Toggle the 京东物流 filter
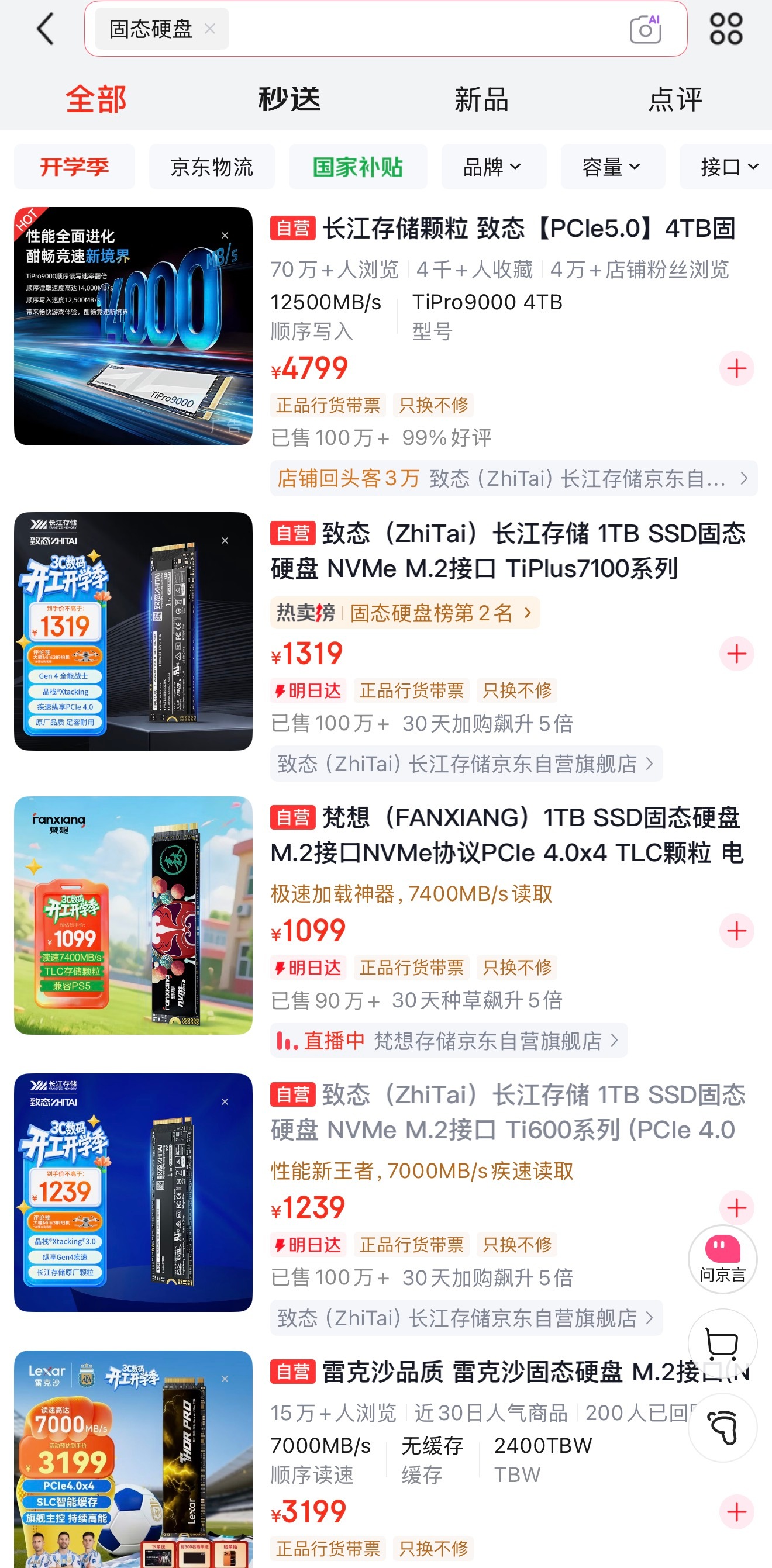This screenshot has width=772, height=1568. pyautogui.click(x=212, y=166)
